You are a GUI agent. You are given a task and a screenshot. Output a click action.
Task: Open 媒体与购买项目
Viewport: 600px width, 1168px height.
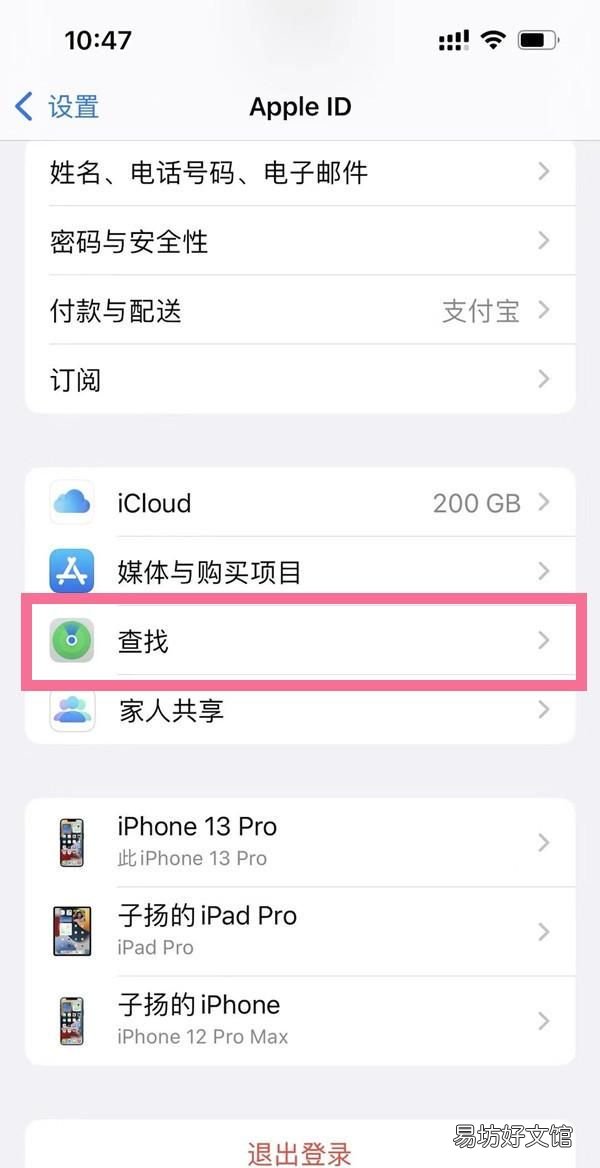click(x=300, y=571)
